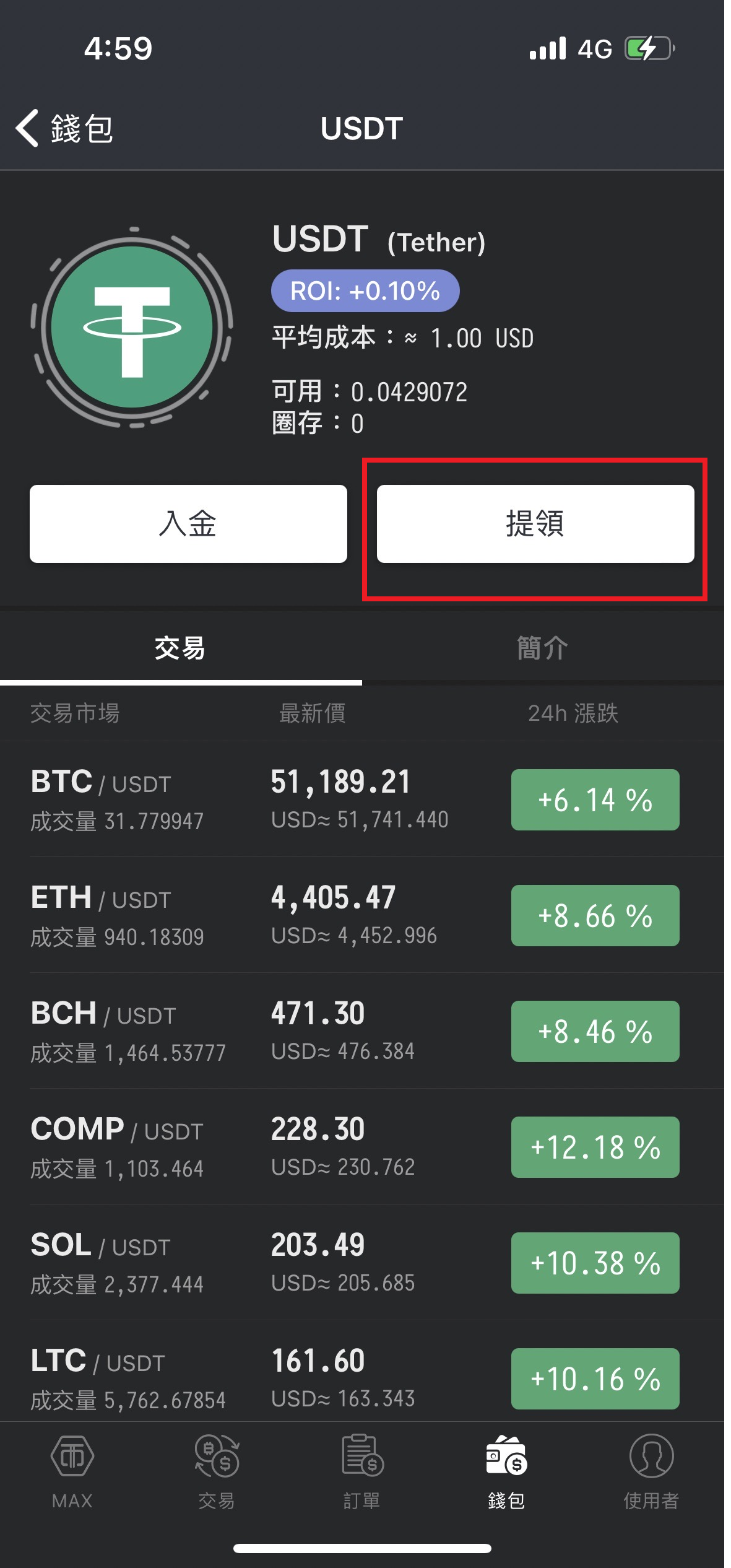Open 訂單 orders in bottom navigation
The height and width of the screenshot is (1568, 731).
(x=362, y=1471)
